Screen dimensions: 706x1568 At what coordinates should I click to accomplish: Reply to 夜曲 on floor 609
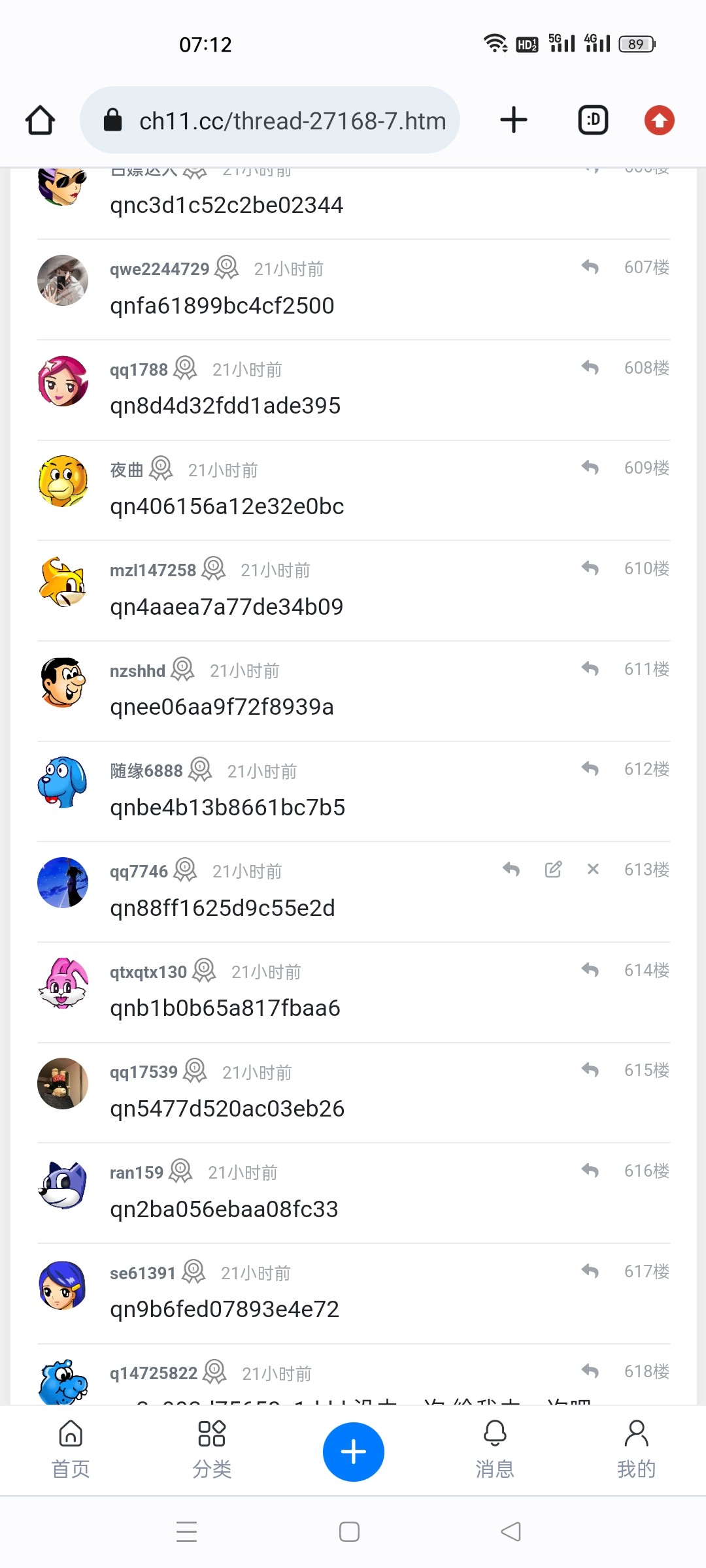[590, 468]
